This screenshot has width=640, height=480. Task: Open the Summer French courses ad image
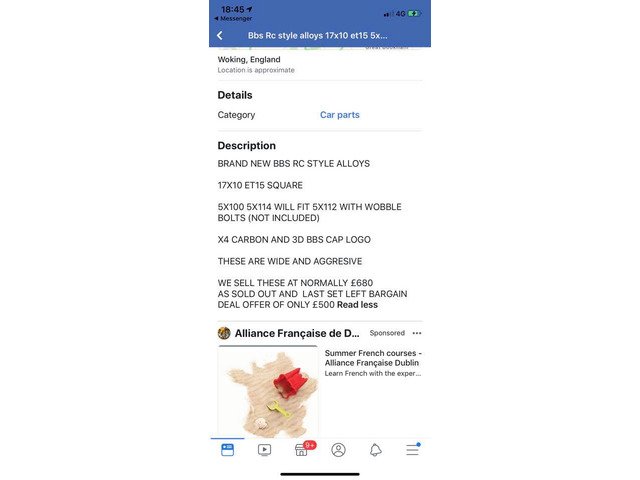click(268, 390)
